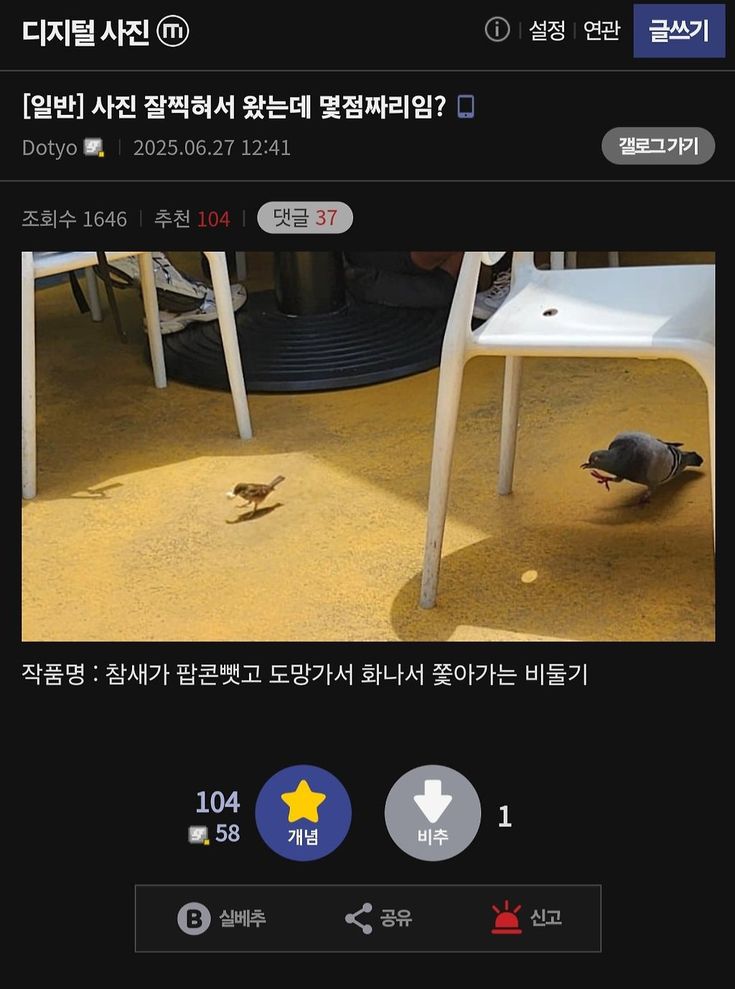Screen dimensions: 735x989
Task: Write a new post with 글쓰기
Action: click(x=679, y=31)
